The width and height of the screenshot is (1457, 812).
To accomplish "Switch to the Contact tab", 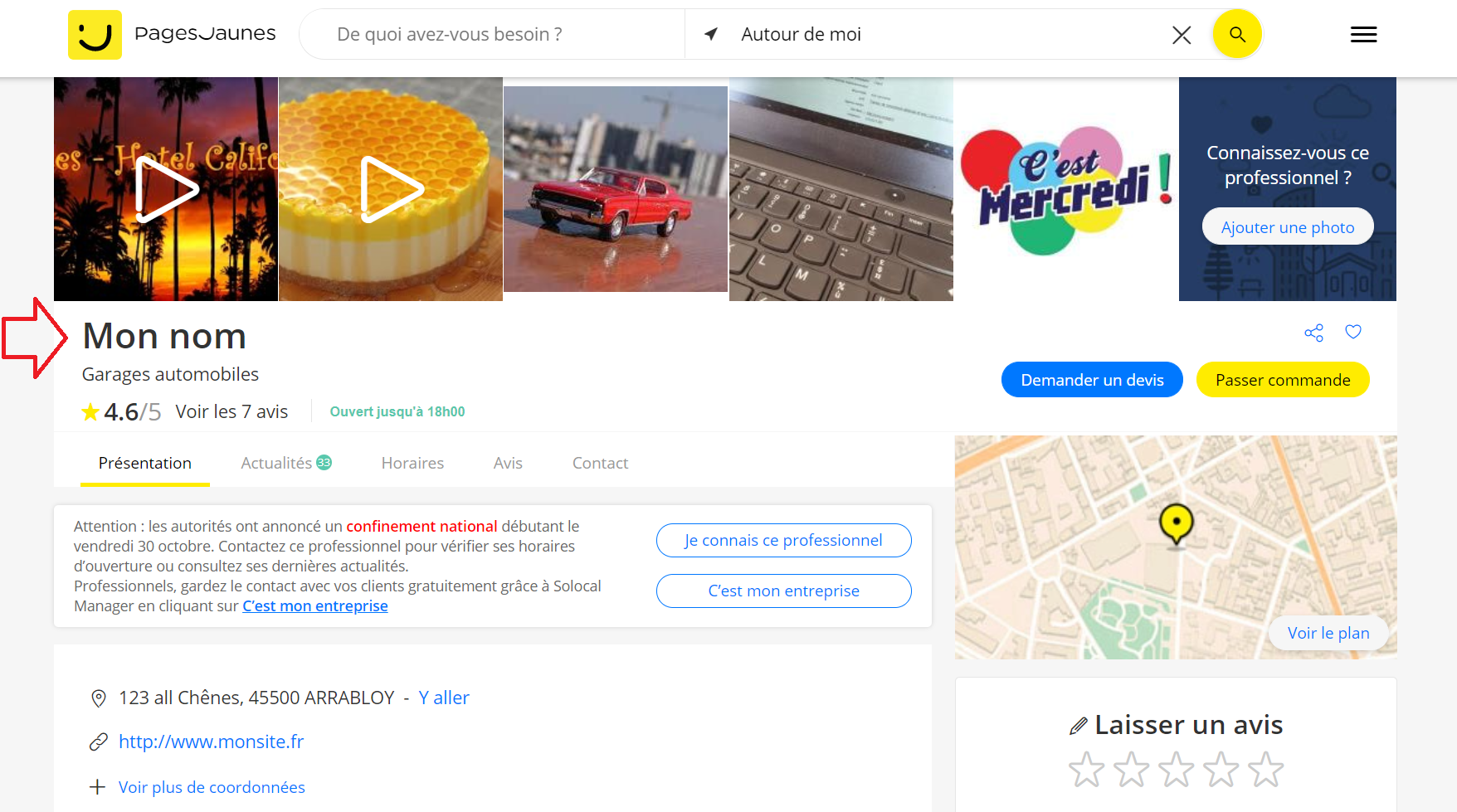I will click(x=600, y=463).
